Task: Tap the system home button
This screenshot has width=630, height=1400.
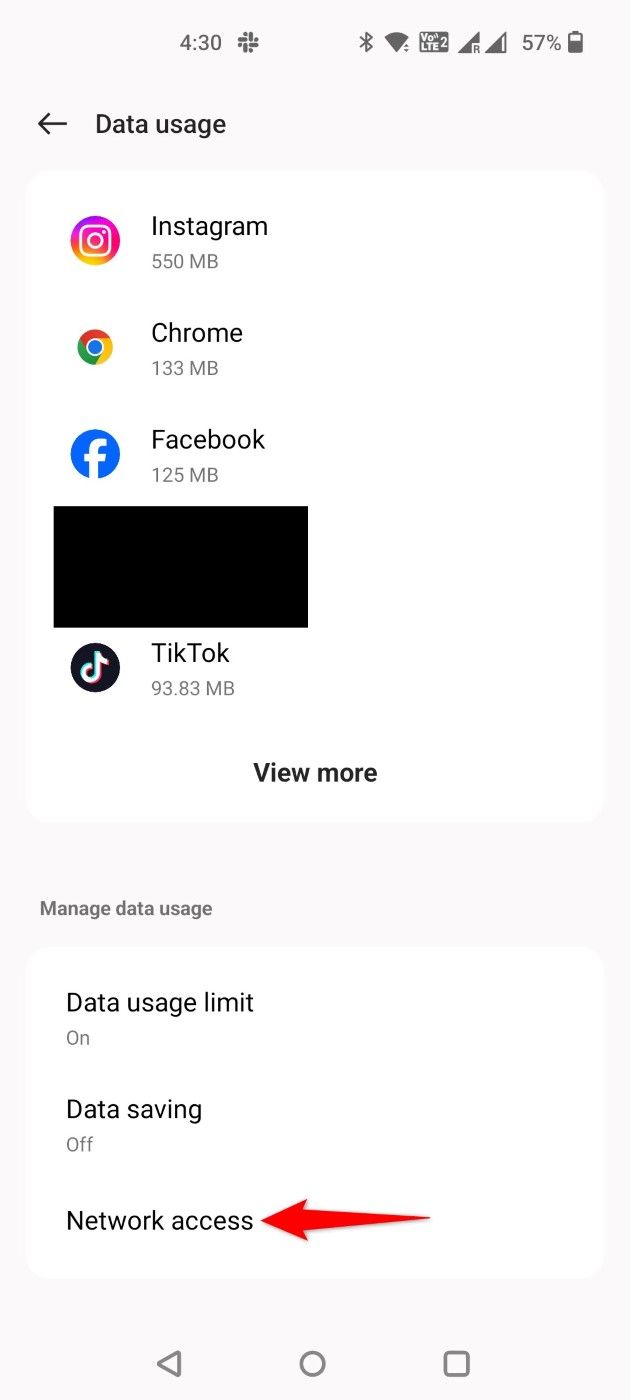Action: click(313, 1363)
